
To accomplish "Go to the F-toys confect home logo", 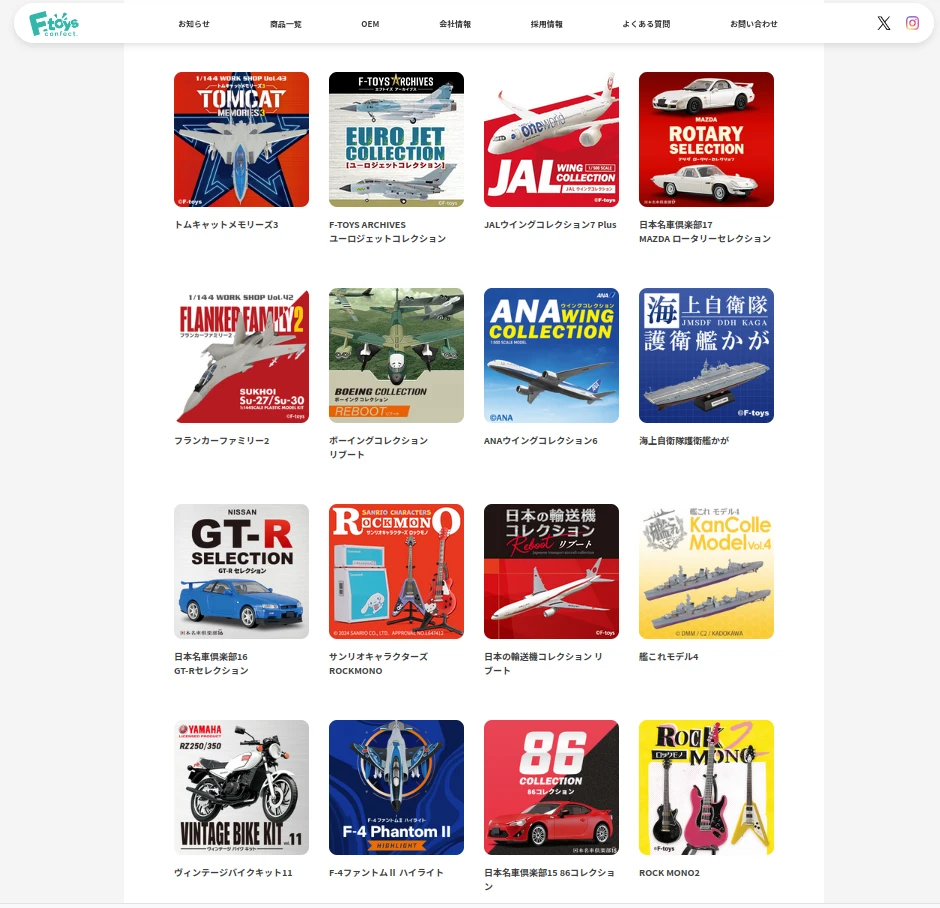I will pyautogui.click(x=54, y=24).
